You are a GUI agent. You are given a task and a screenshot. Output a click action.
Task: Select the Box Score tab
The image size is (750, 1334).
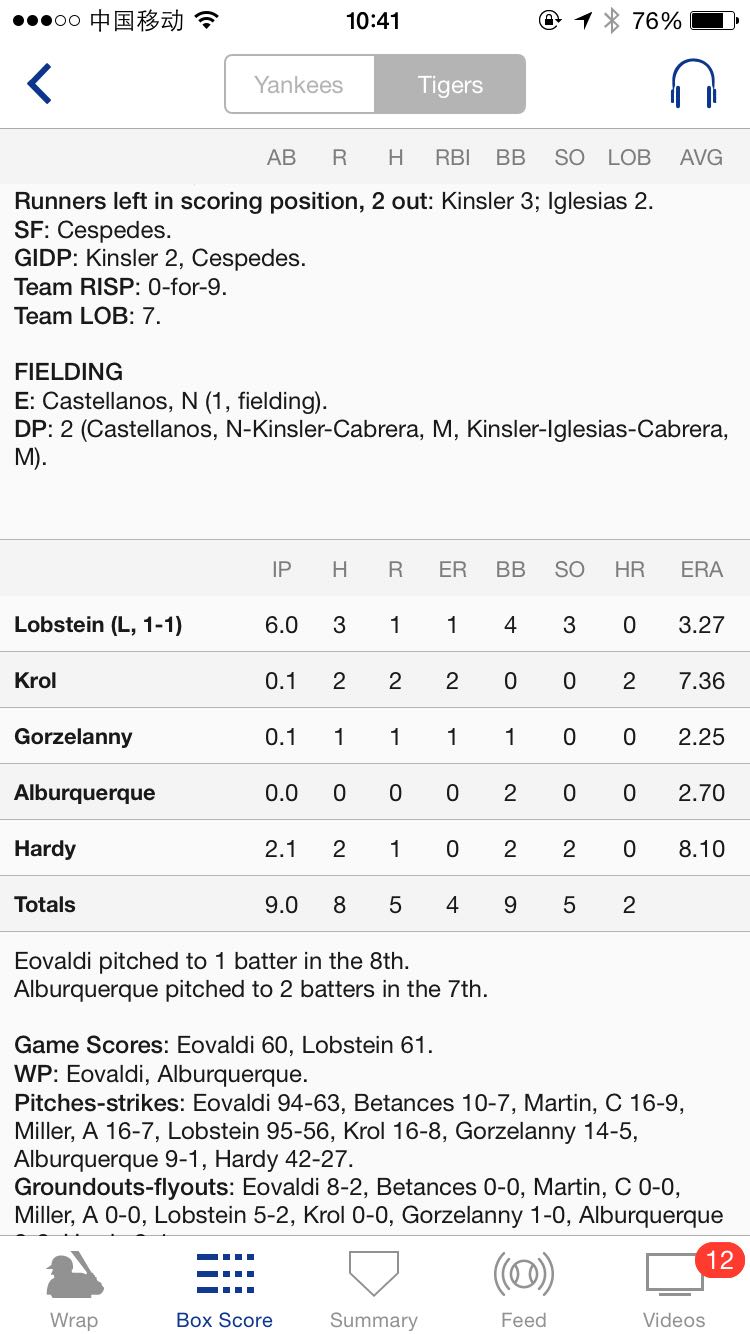click(x=225, y=1289)
